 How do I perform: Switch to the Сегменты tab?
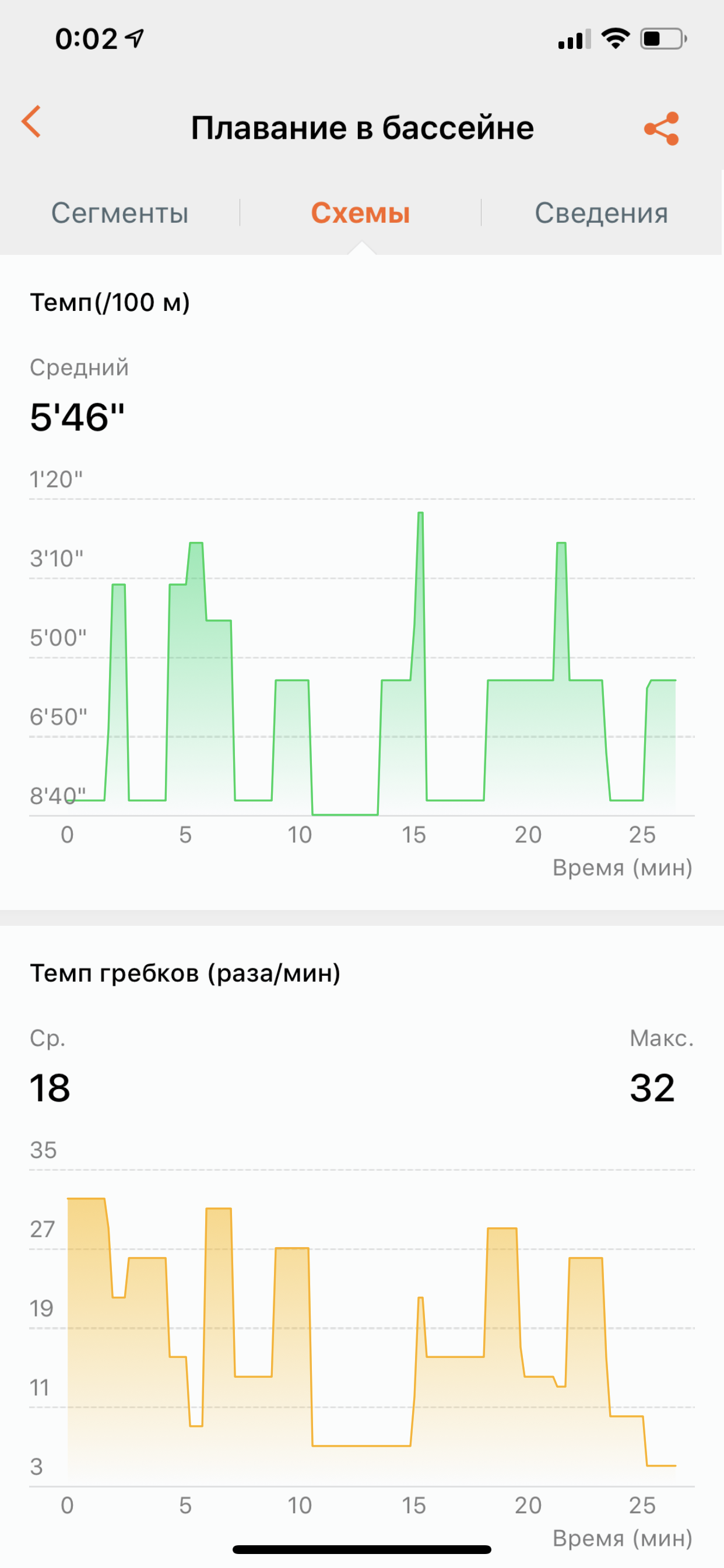[x=120, y=213]
